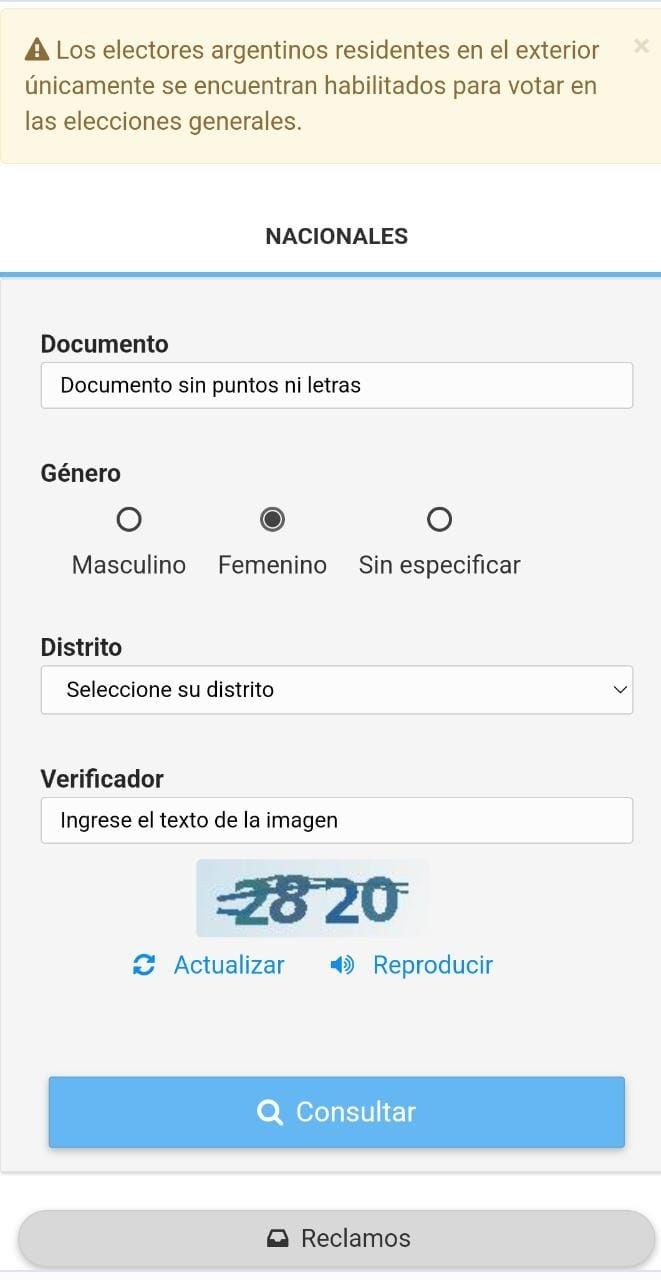Refresh the captcha with Actualizar

click(209, 965)
